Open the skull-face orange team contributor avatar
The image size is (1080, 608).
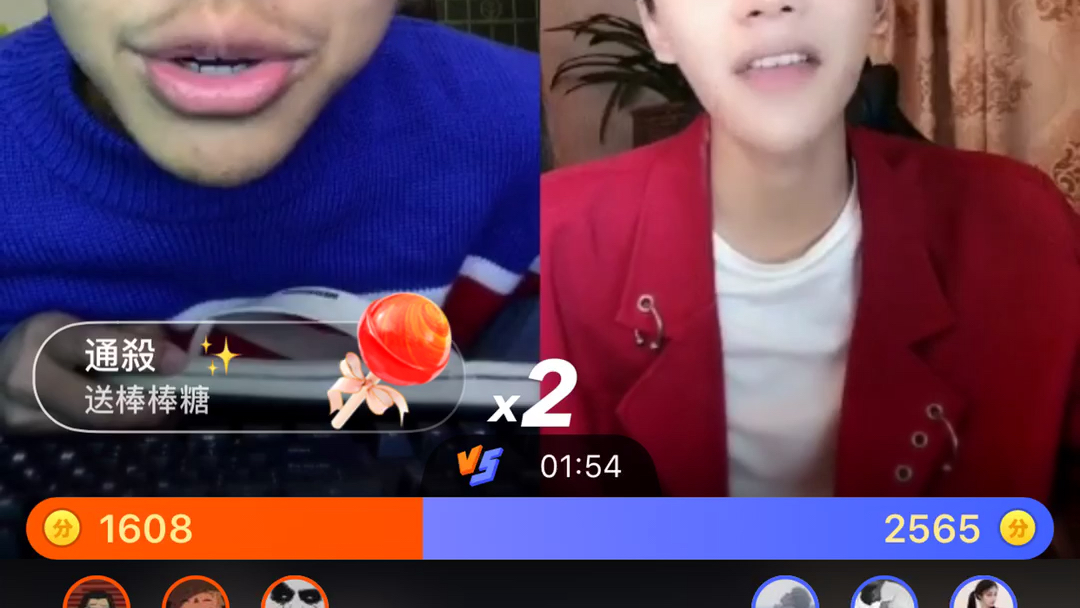coord(295,596)
